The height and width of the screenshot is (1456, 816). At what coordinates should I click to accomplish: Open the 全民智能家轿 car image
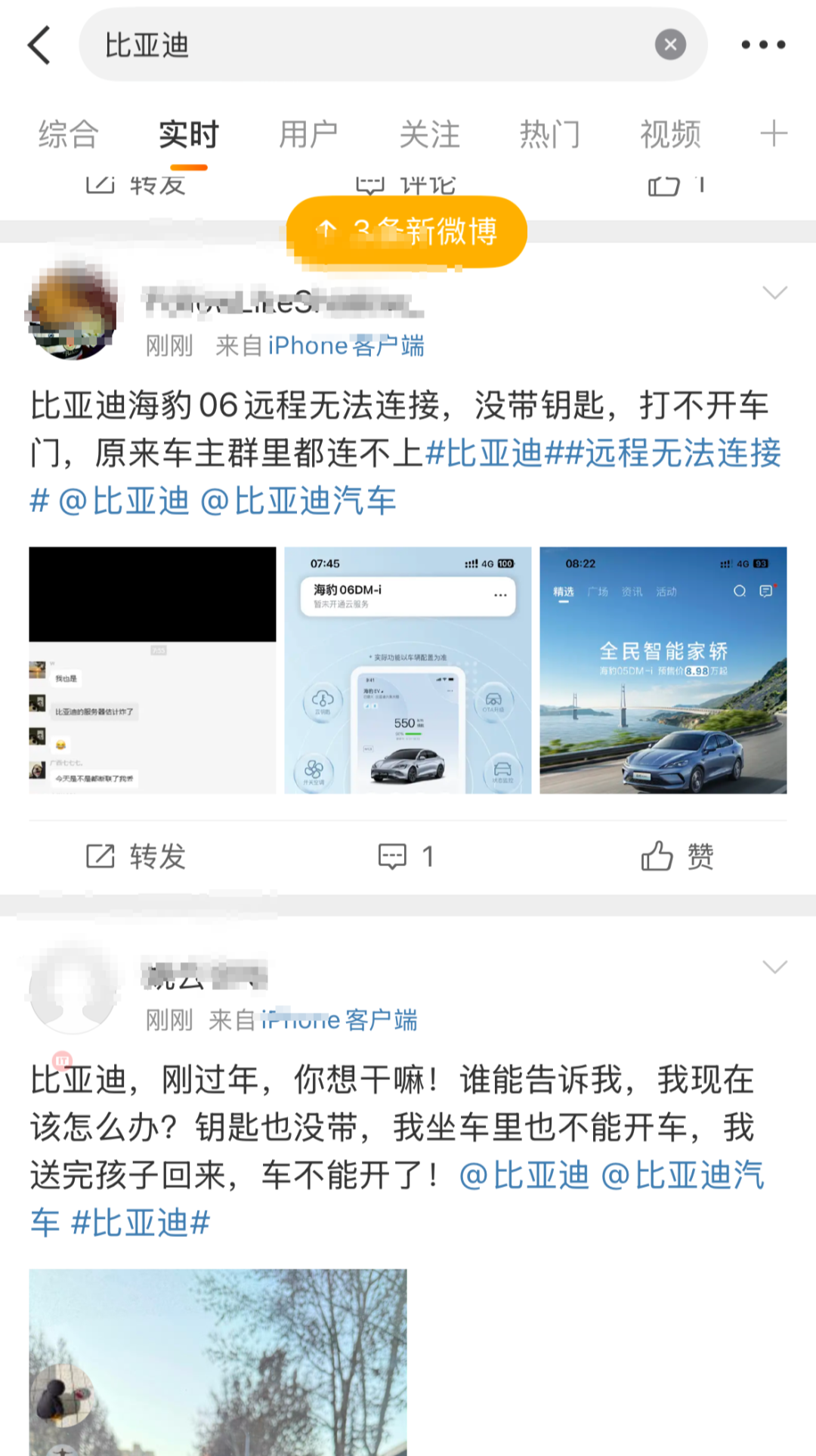pos(663,670)
